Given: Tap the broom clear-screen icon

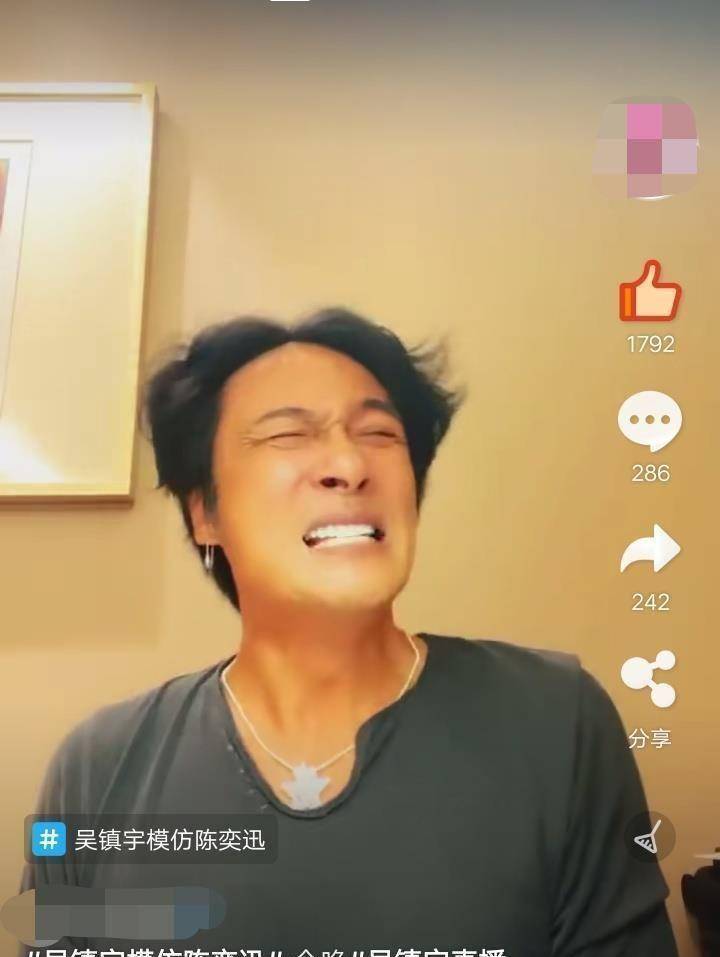Looking at the screenshot, I should pyautogui.click(x=650, y=838).
